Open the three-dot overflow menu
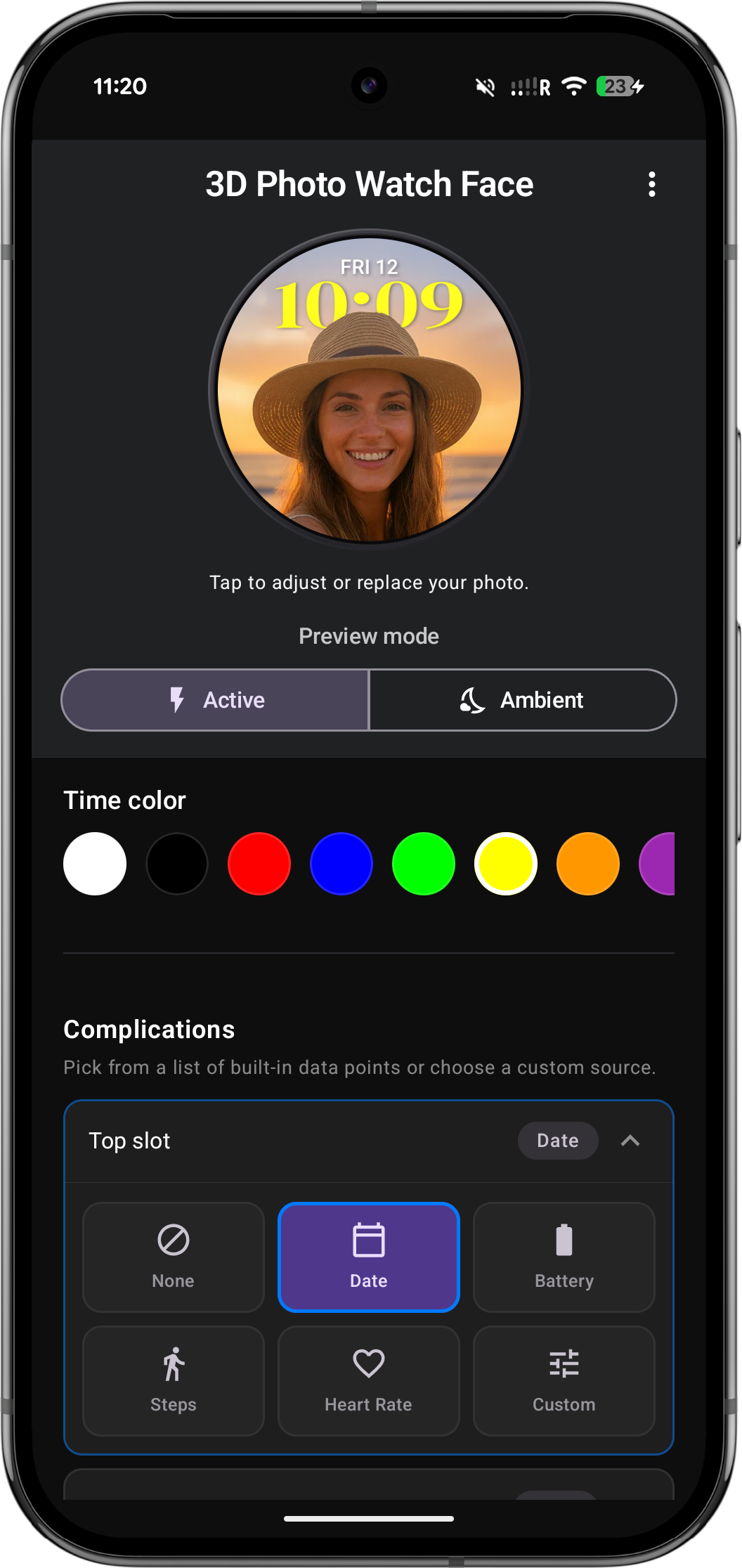Screen dimensions: 742x1568 (x=652, y=184)
